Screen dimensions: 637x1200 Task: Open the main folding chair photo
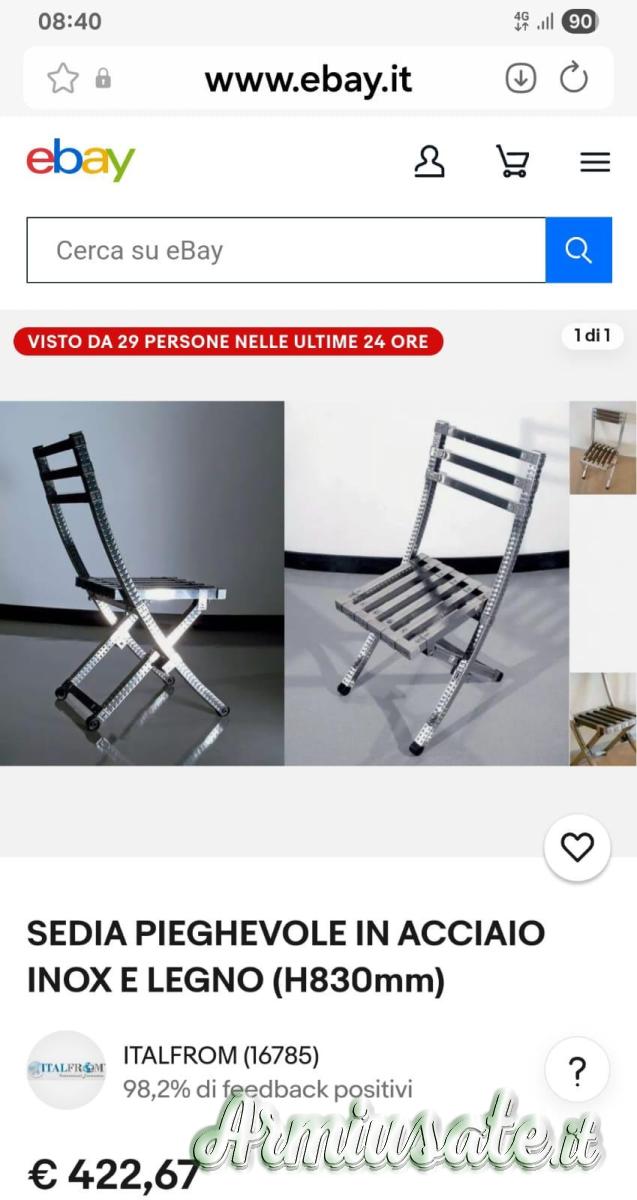coord(284,583)
